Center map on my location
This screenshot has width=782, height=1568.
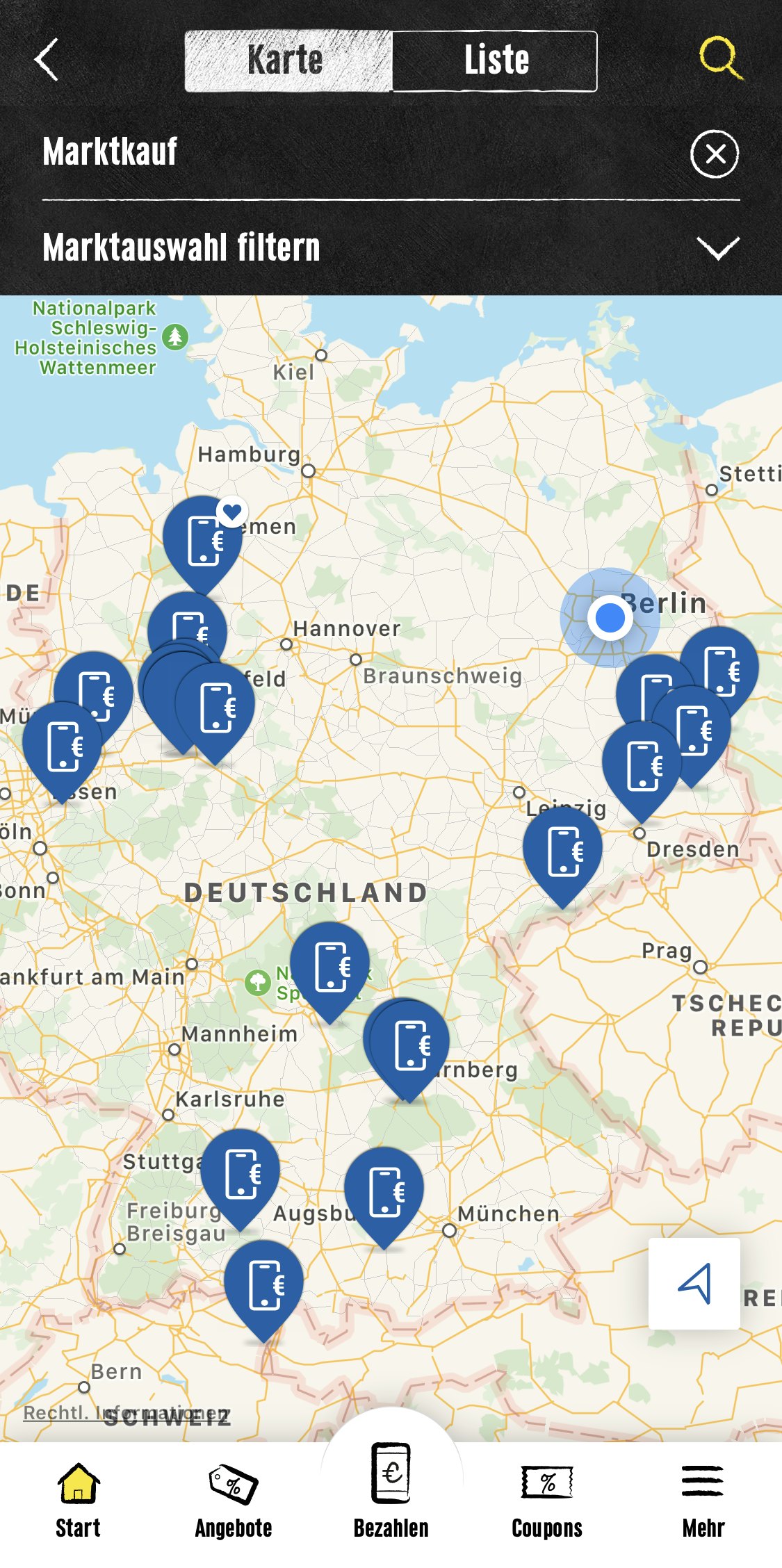(693, 1283)
